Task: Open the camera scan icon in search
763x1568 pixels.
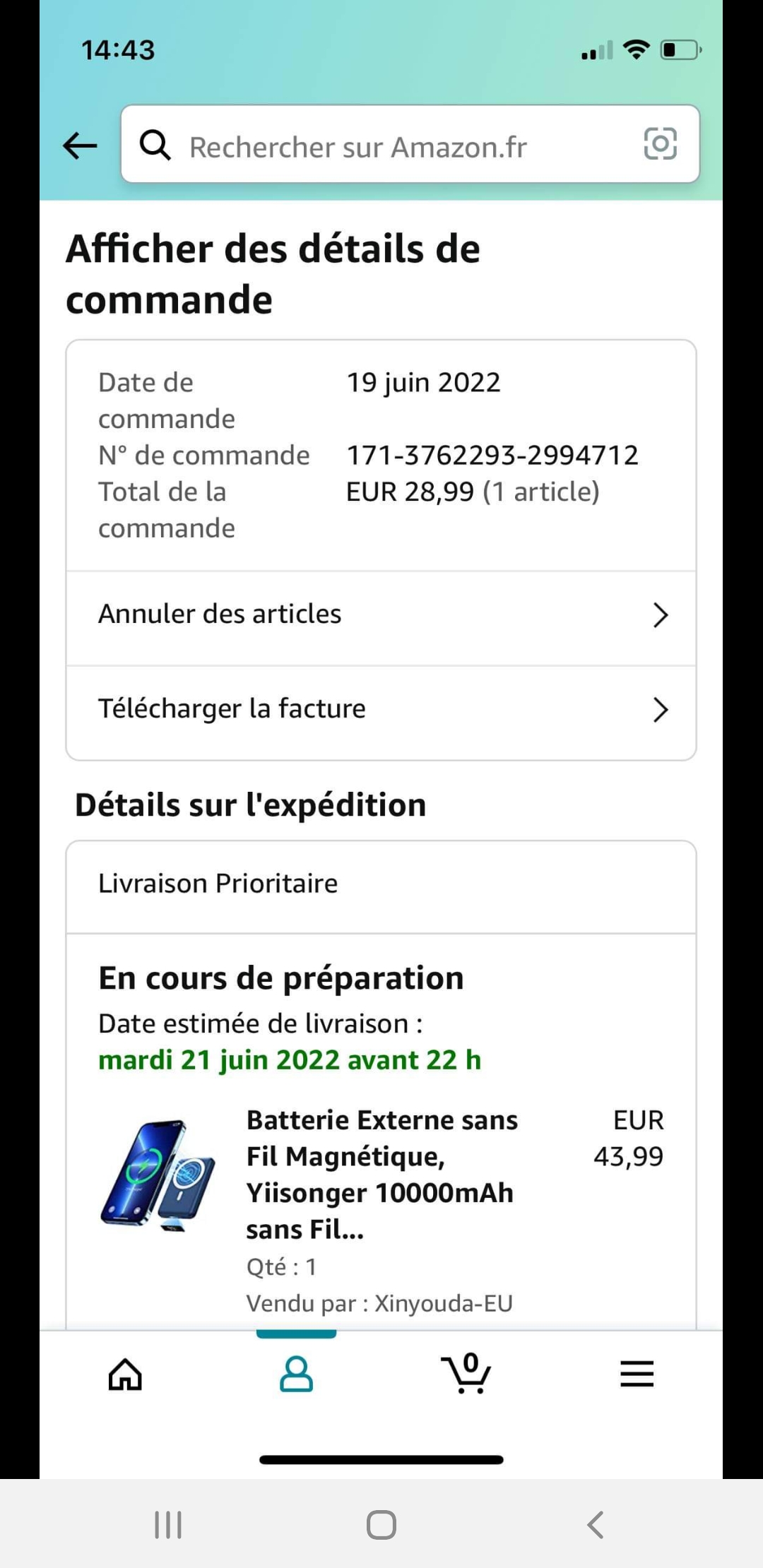Action: (x=660, y=144)
